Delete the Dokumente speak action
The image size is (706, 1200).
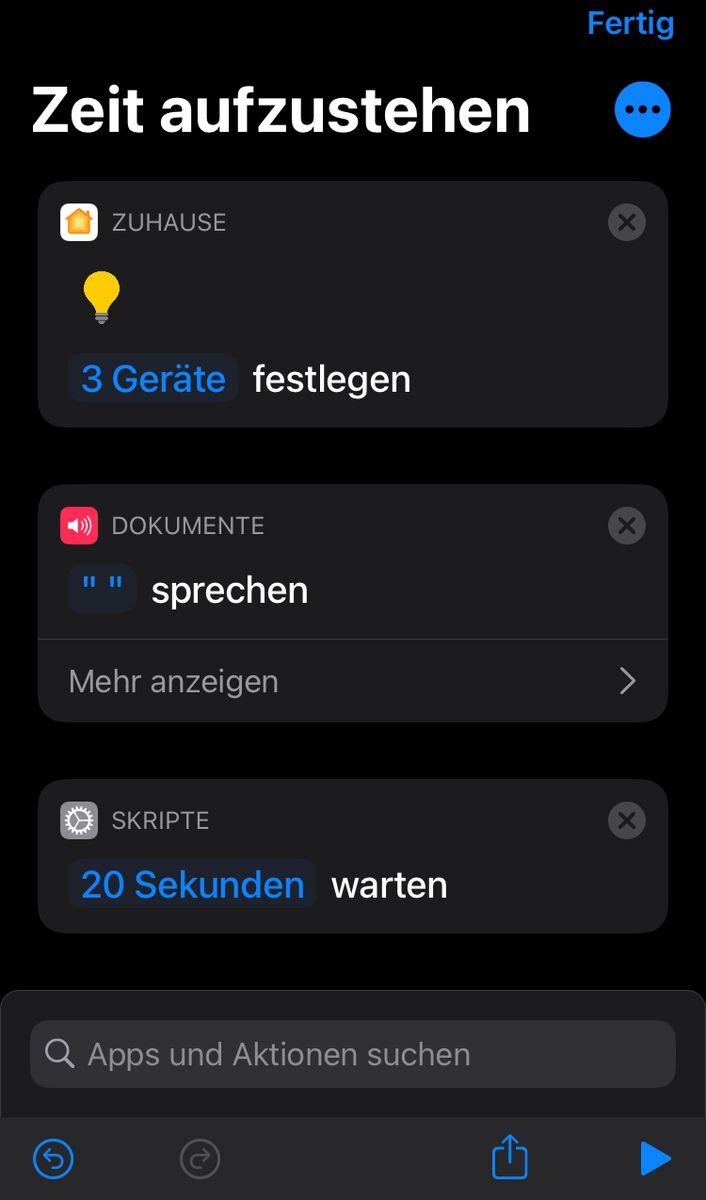pyautogui.click(x=626, y=526)
